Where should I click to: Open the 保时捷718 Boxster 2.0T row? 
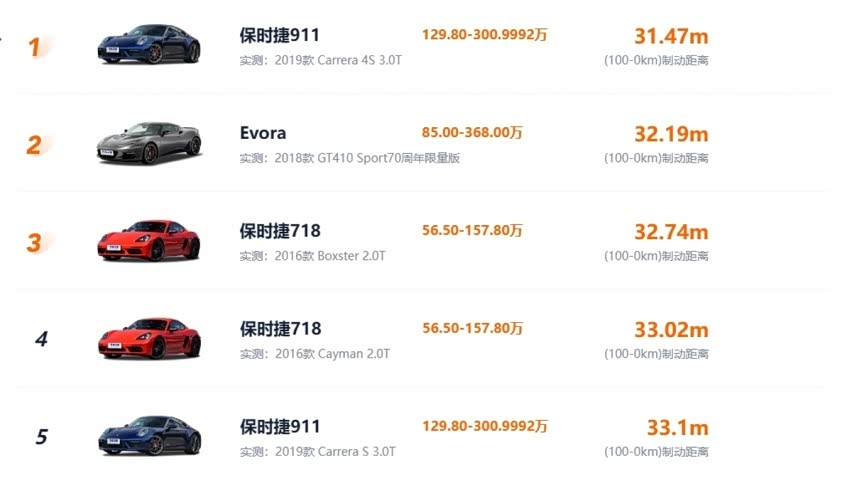click(x=280, y=231)
